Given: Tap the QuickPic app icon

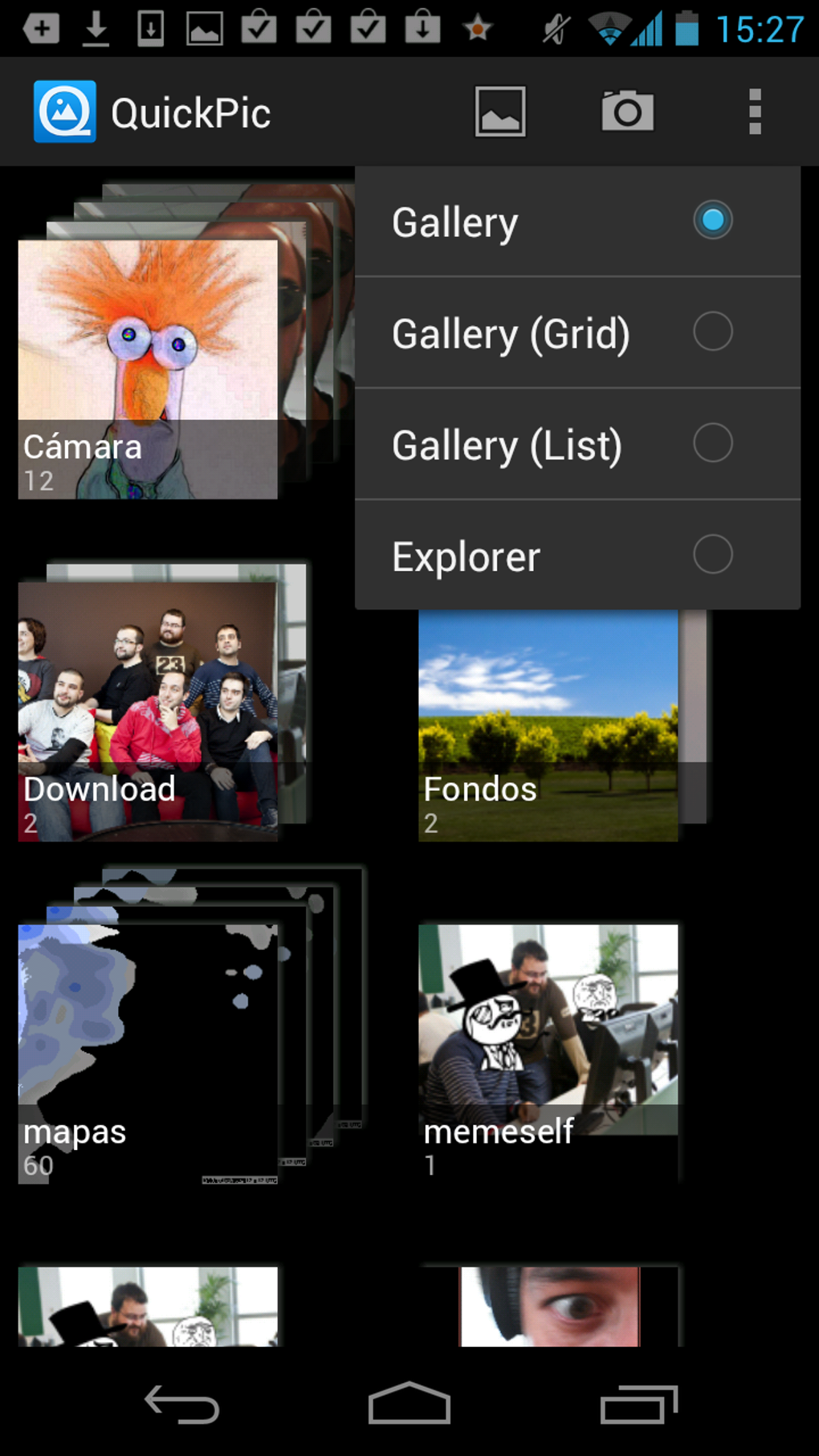Looking at the screenshot, I should 64,112.
